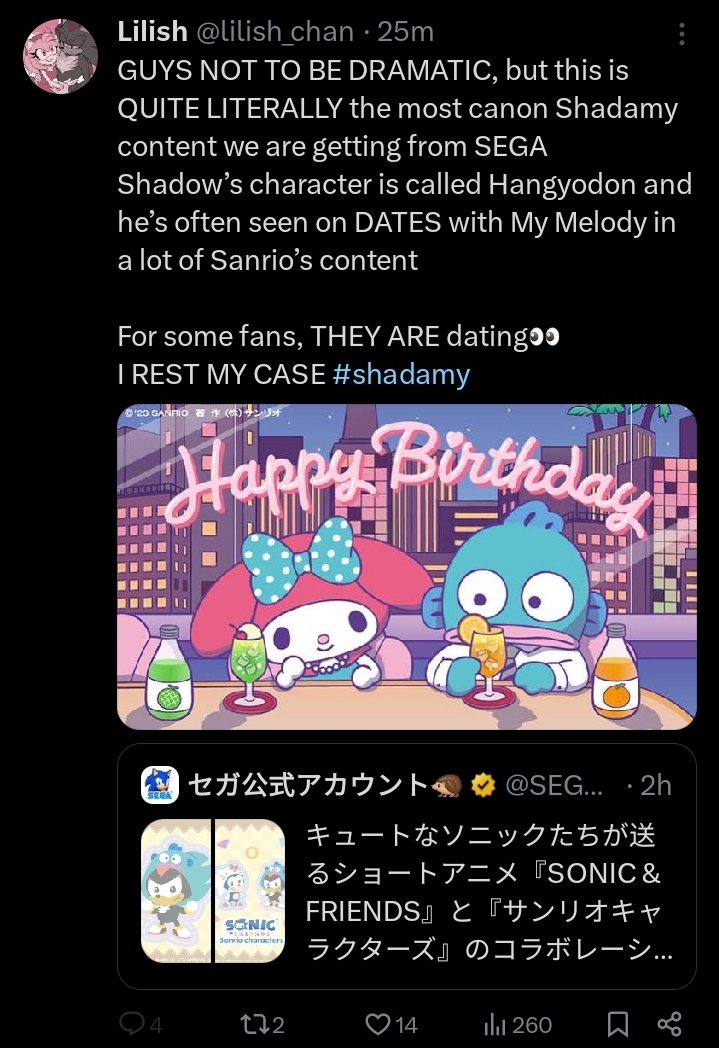This screenshot has width=719, height=1048.
Task: Share this post
Action: 669,1025
